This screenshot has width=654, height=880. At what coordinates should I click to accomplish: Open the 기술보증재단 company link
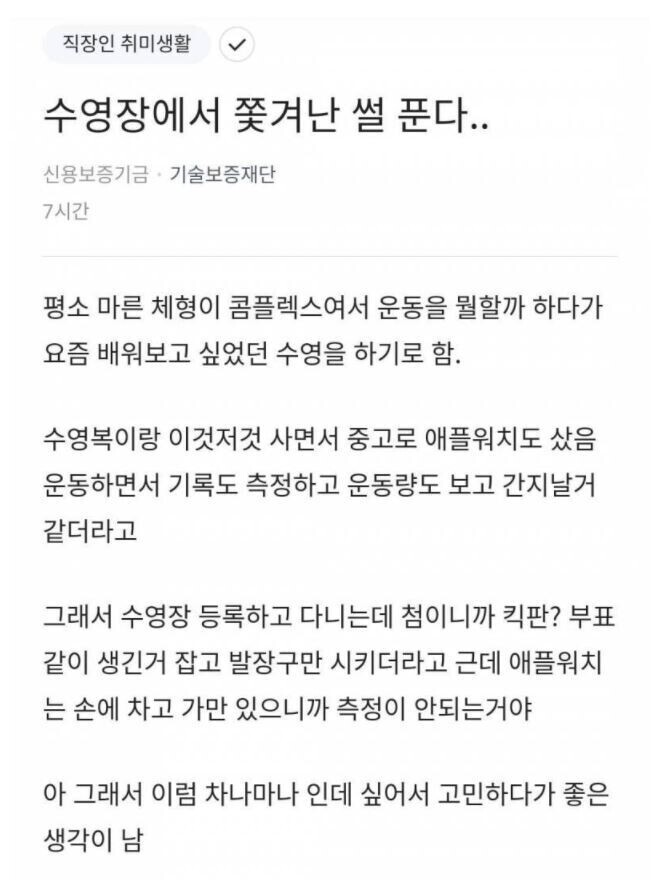(222, 174)
